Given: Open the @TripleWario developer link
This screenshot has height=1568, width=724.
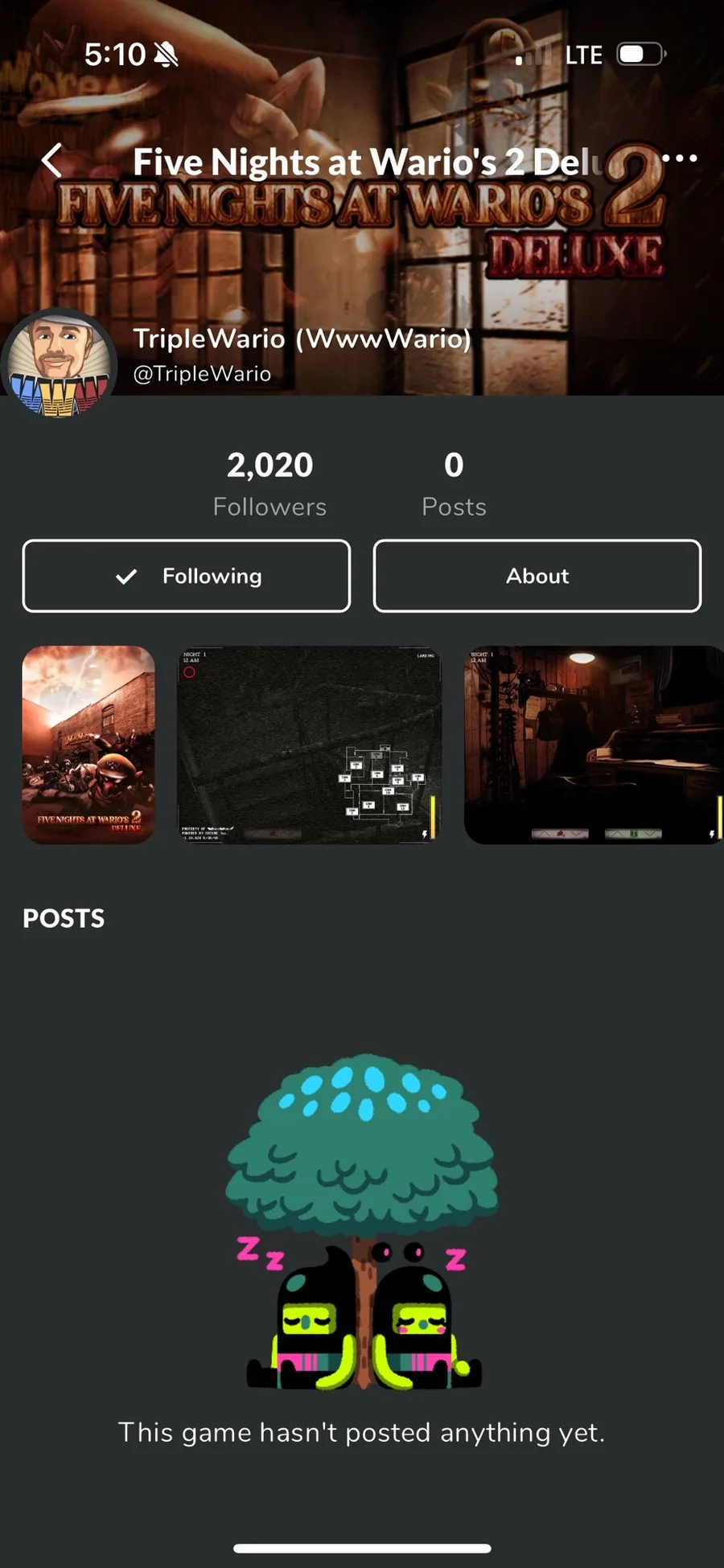Looking at the screenshot, I should click(x=202, y=374).
